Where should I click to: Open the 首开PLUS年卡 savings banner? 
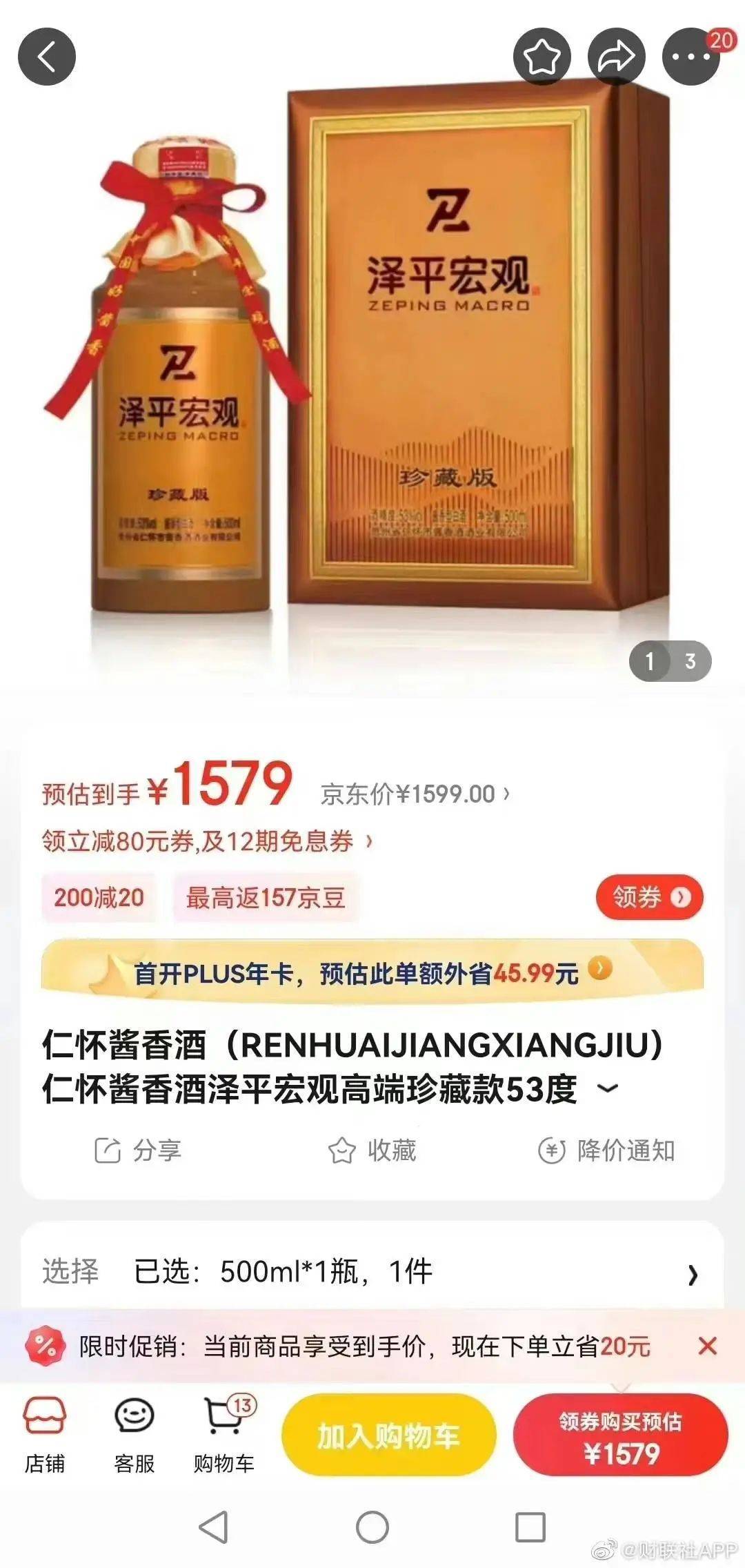point(372,973)
